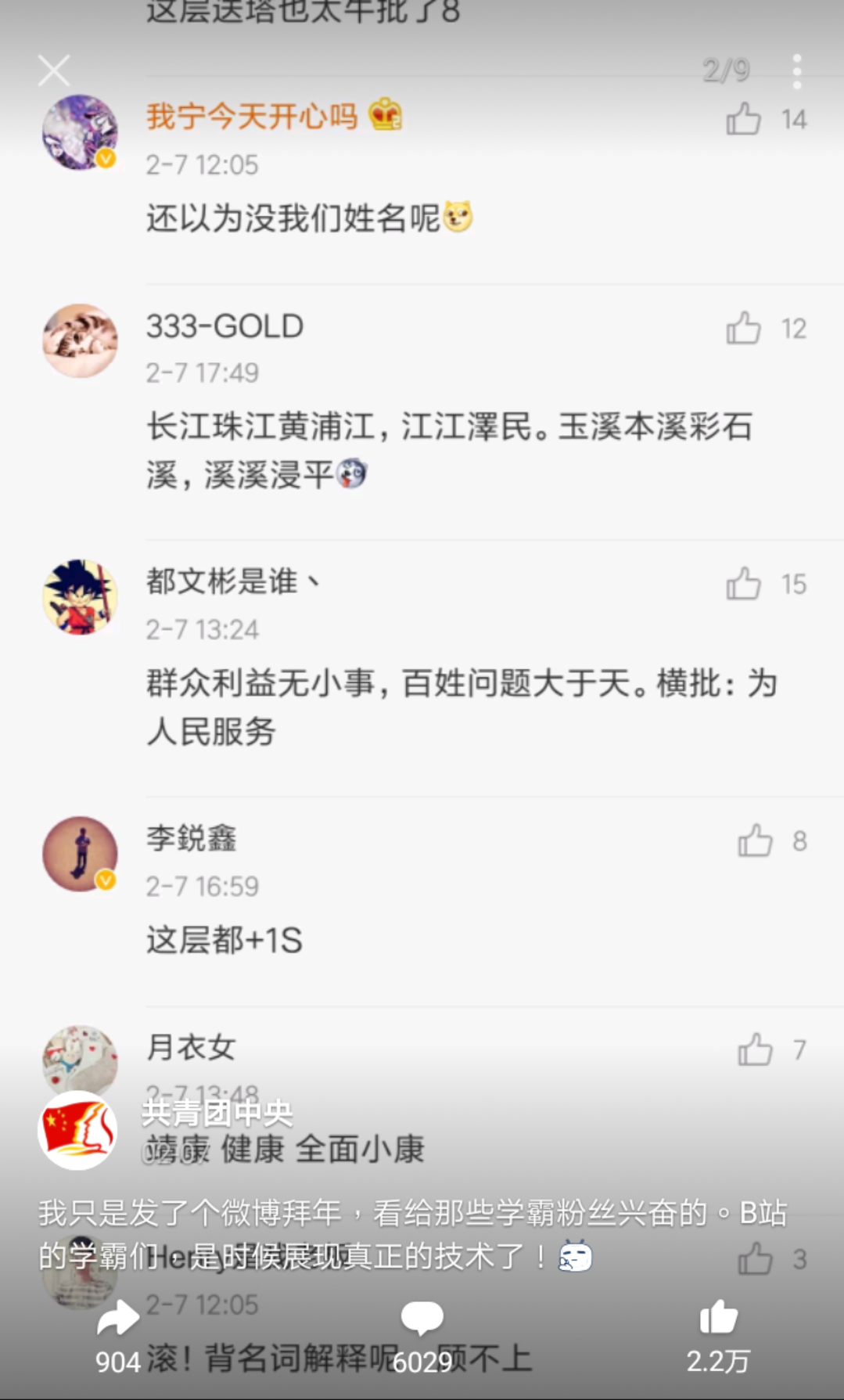
Task: Like the post with 2.2万 thumbs up
Action: coord(719,1316)
